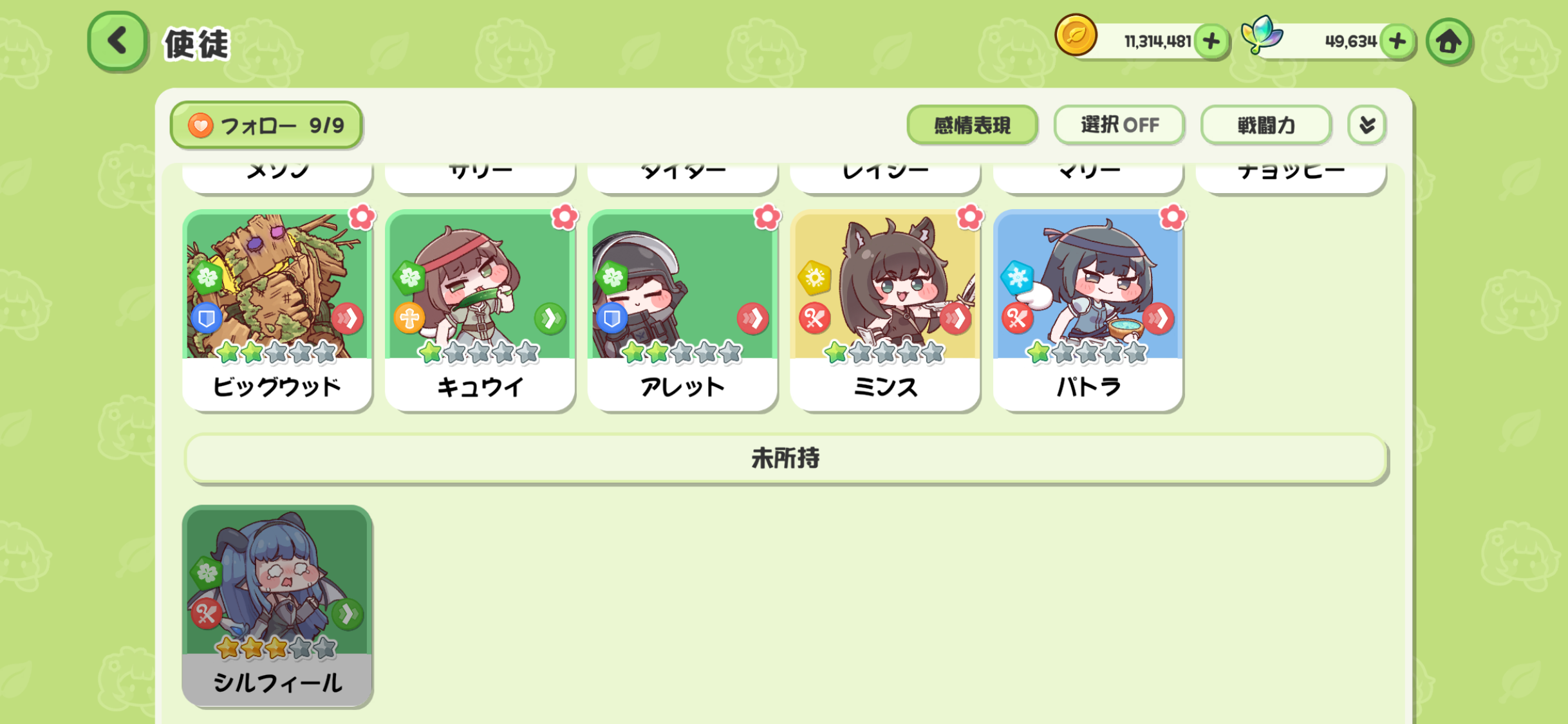Add more crystal currency
The image size is (1568, 724).
point(1397,42)
